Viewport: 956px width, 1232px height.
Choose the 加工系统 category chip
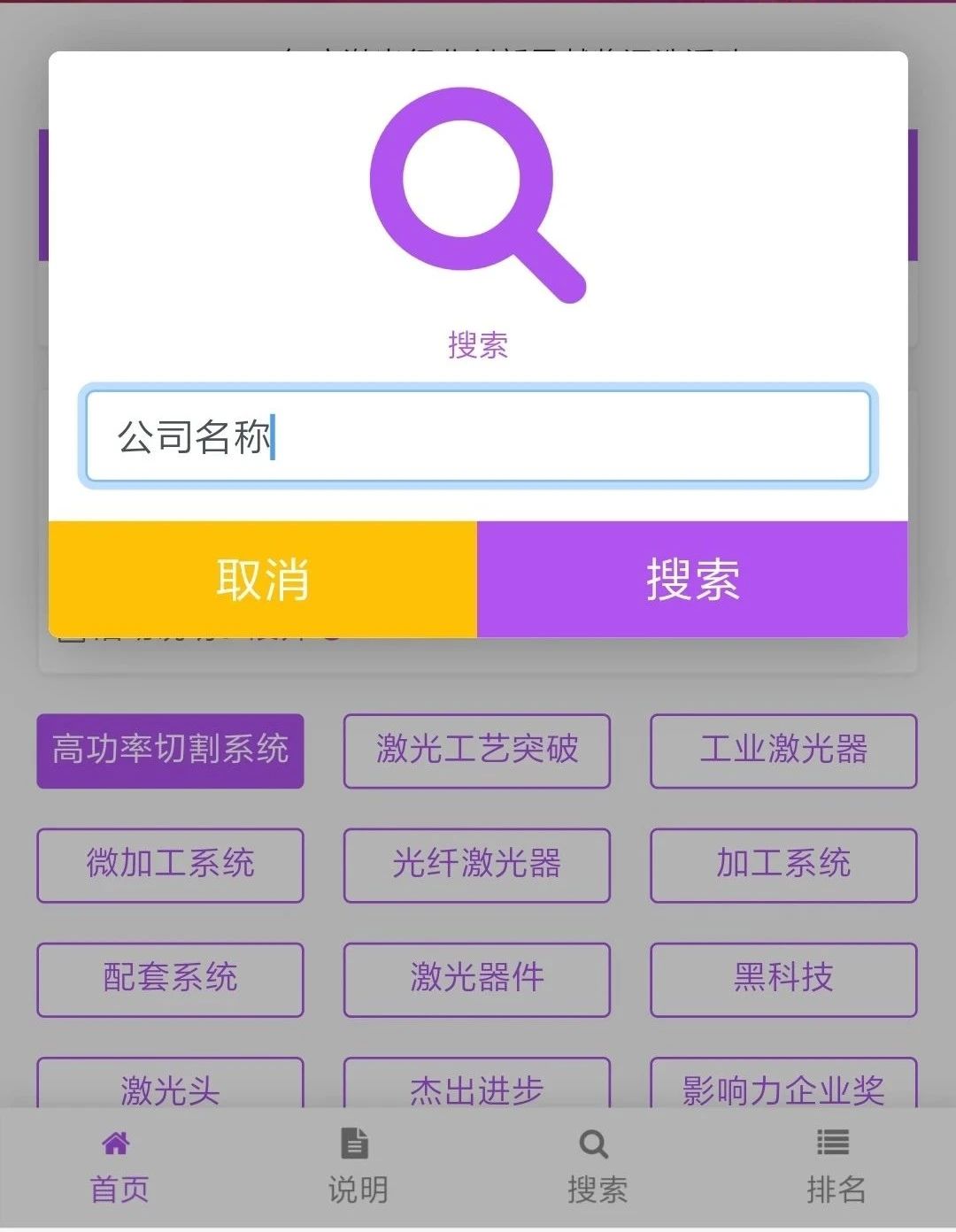point(783,865)
